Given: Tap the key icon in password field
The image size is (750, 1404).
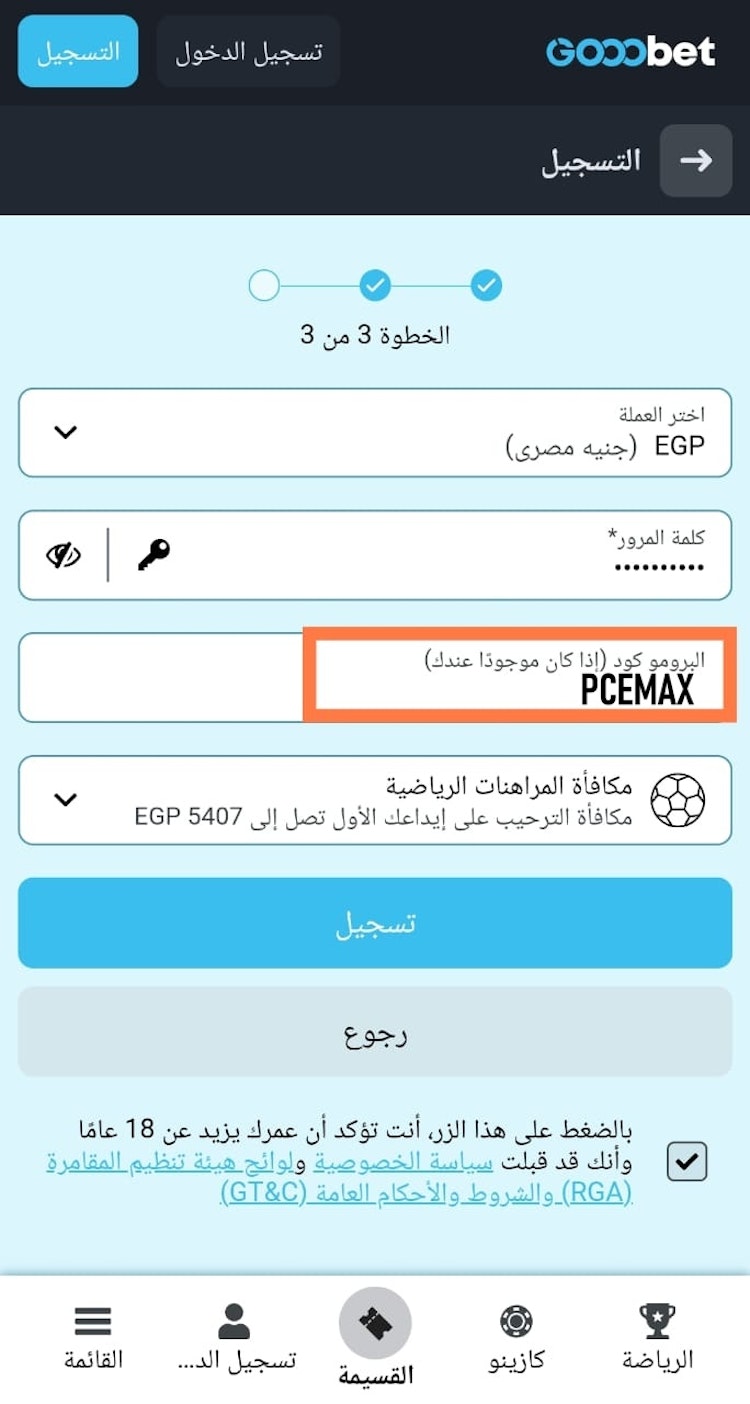Looking at the screenshot, I should click(153, 554).
